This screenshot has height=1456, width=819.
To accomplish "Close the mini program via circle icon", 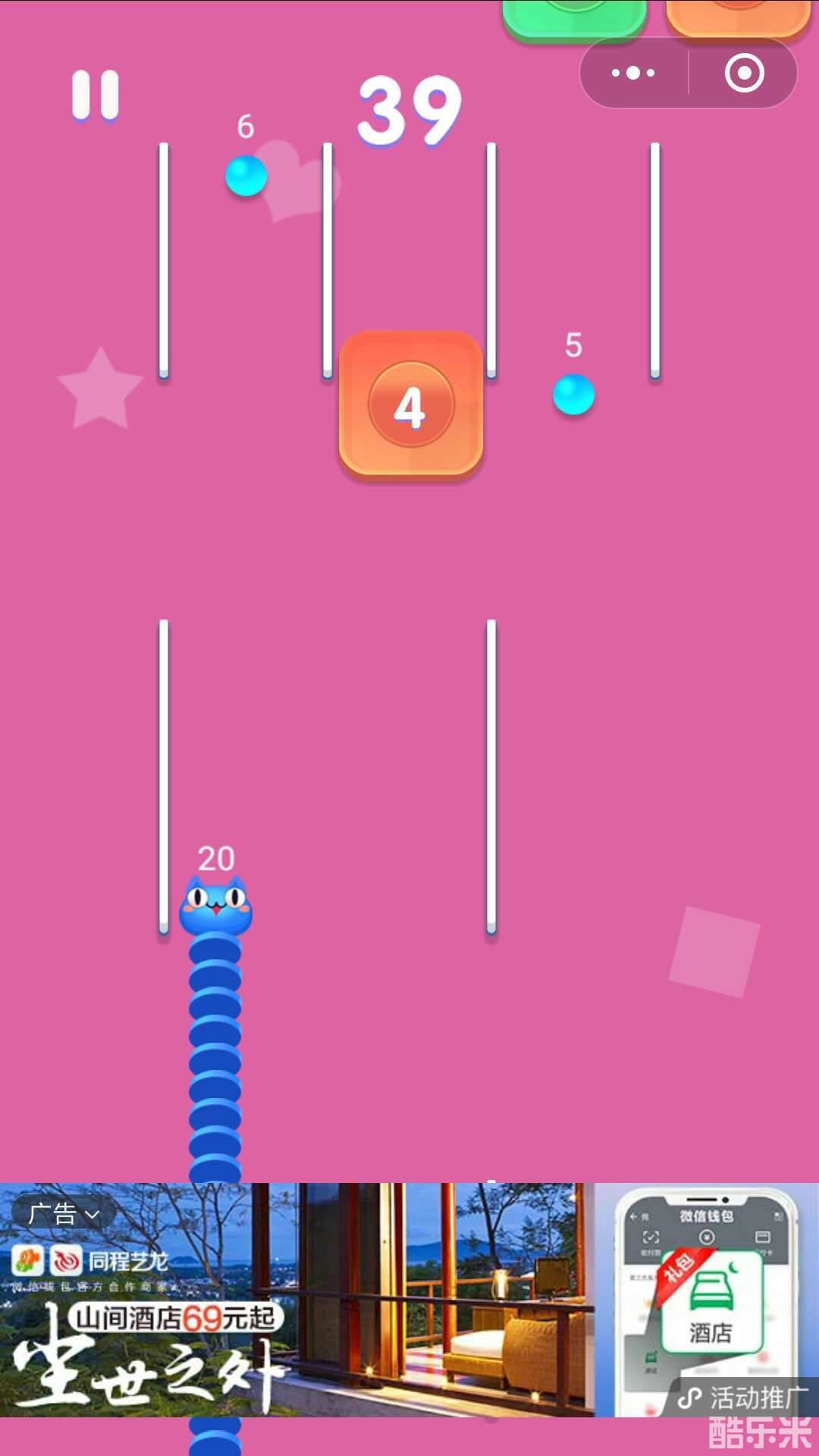I will [x=744, y=74].
